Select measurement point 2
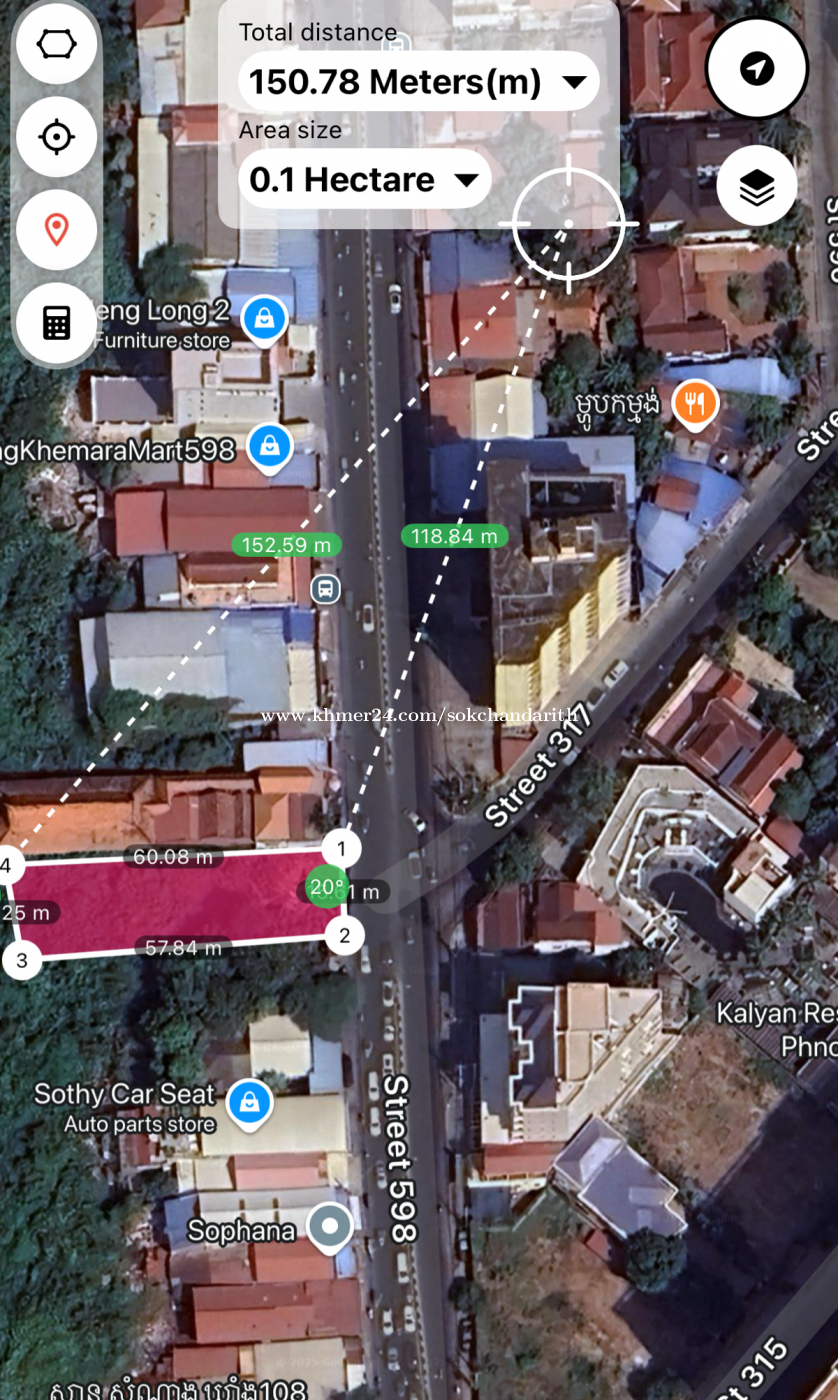This screenshot has height=1400, width=838. [344, 936]
